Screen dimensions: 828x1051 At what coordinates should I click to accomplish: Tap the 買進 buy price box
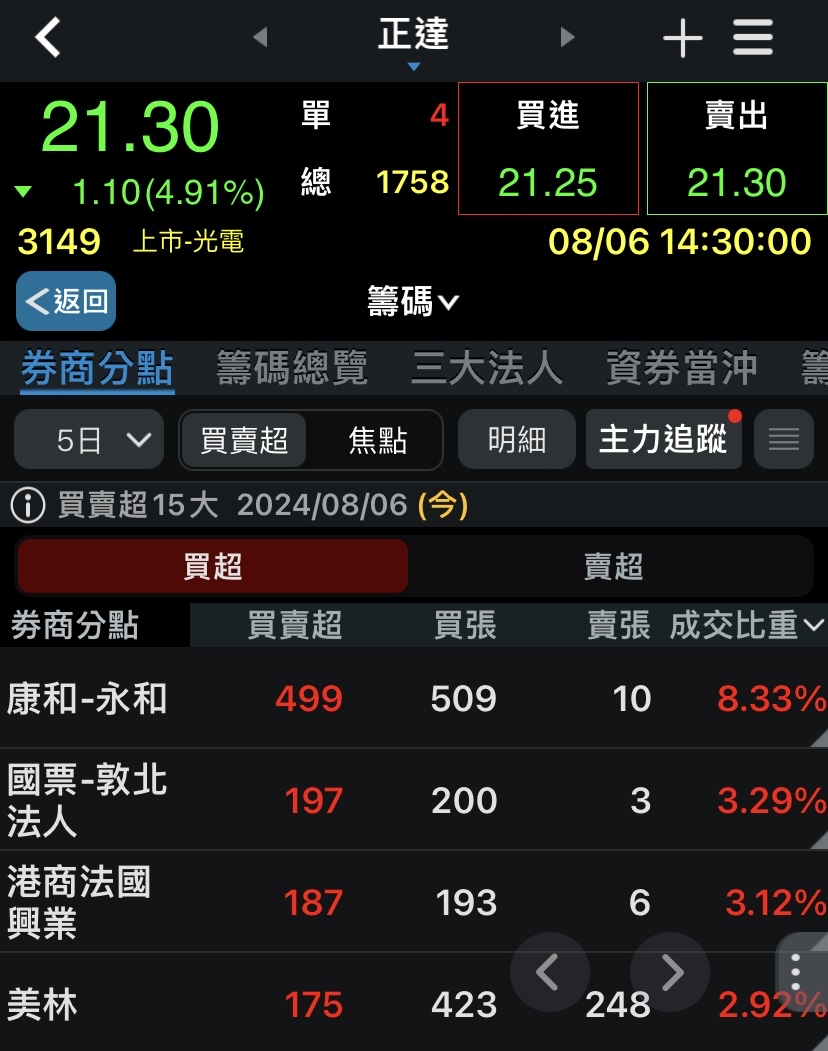coord(548,148)
